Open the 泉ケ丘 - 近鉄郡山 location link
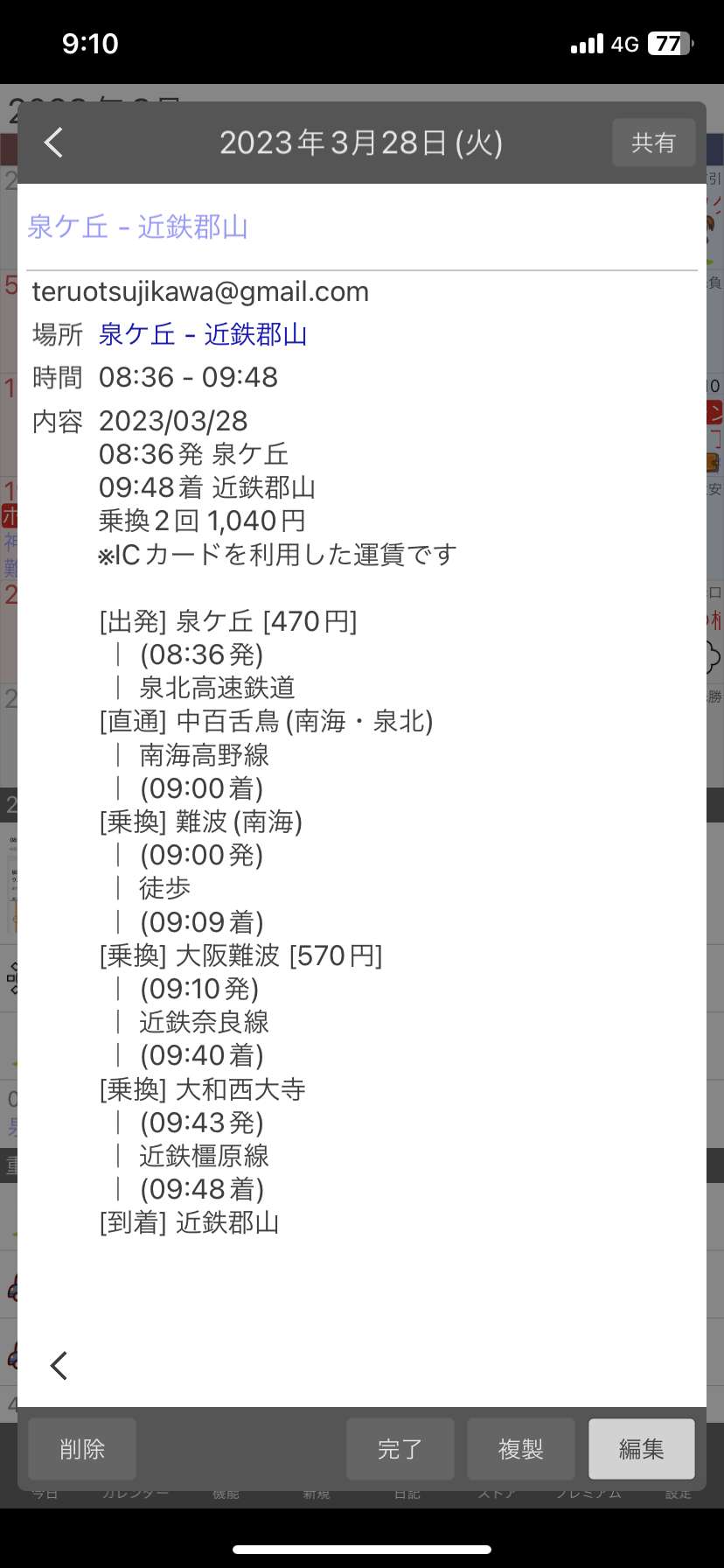 pos(203,334)
